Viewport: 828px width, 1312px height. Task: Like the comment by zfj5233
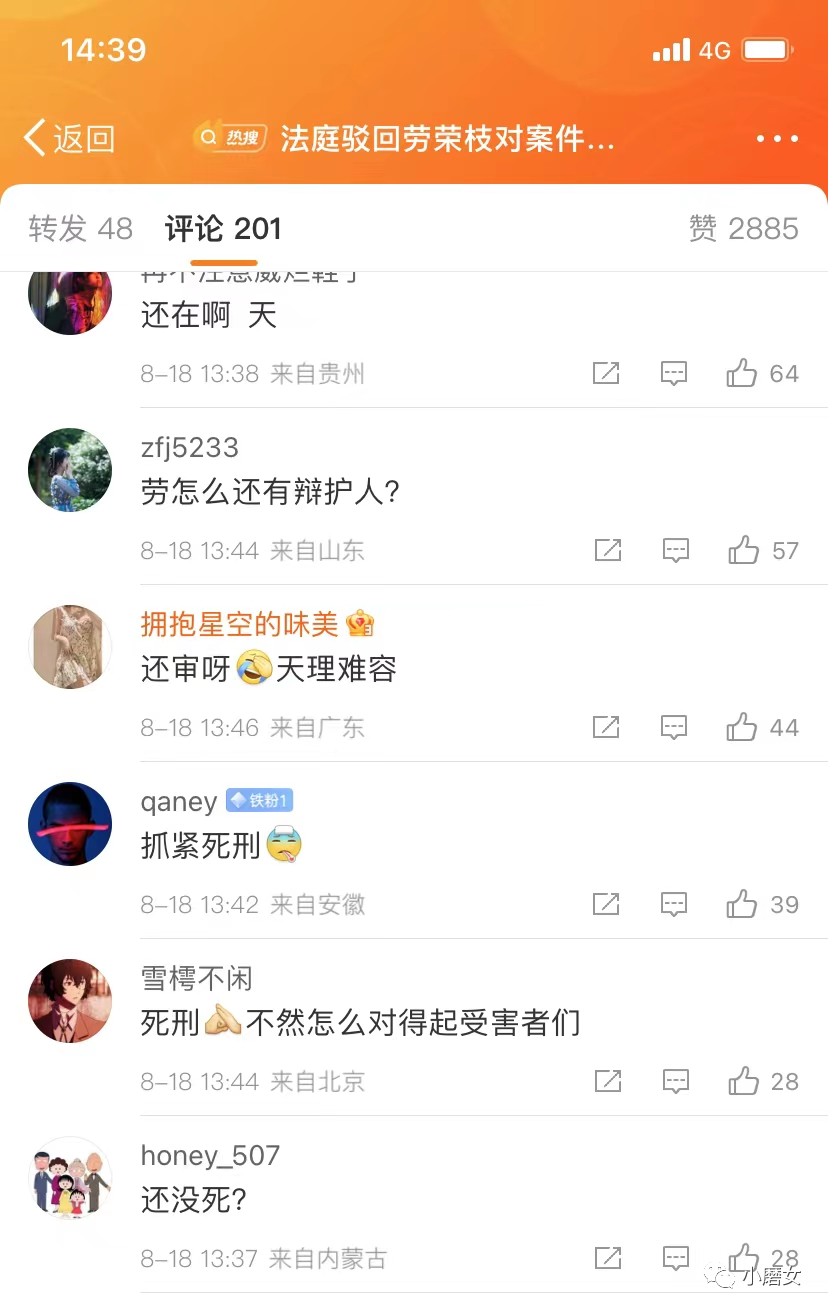pos(743,550)
